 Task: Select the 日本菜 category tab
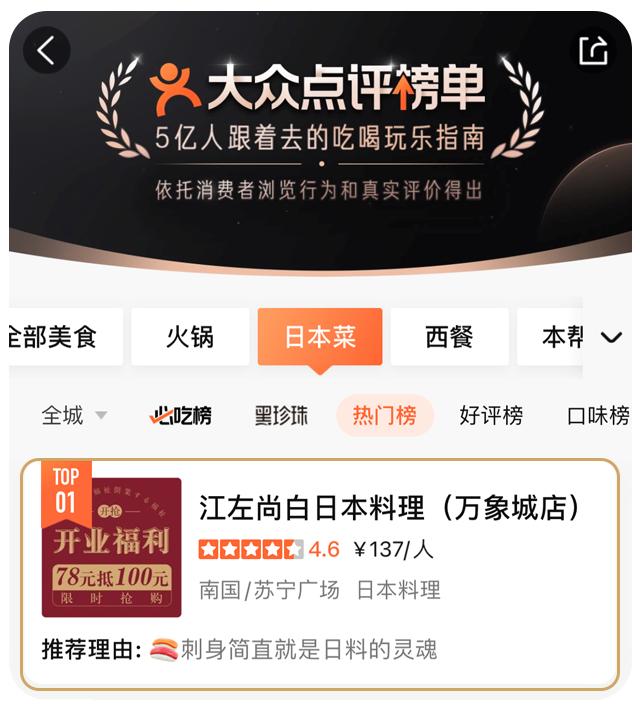(320, 337)
